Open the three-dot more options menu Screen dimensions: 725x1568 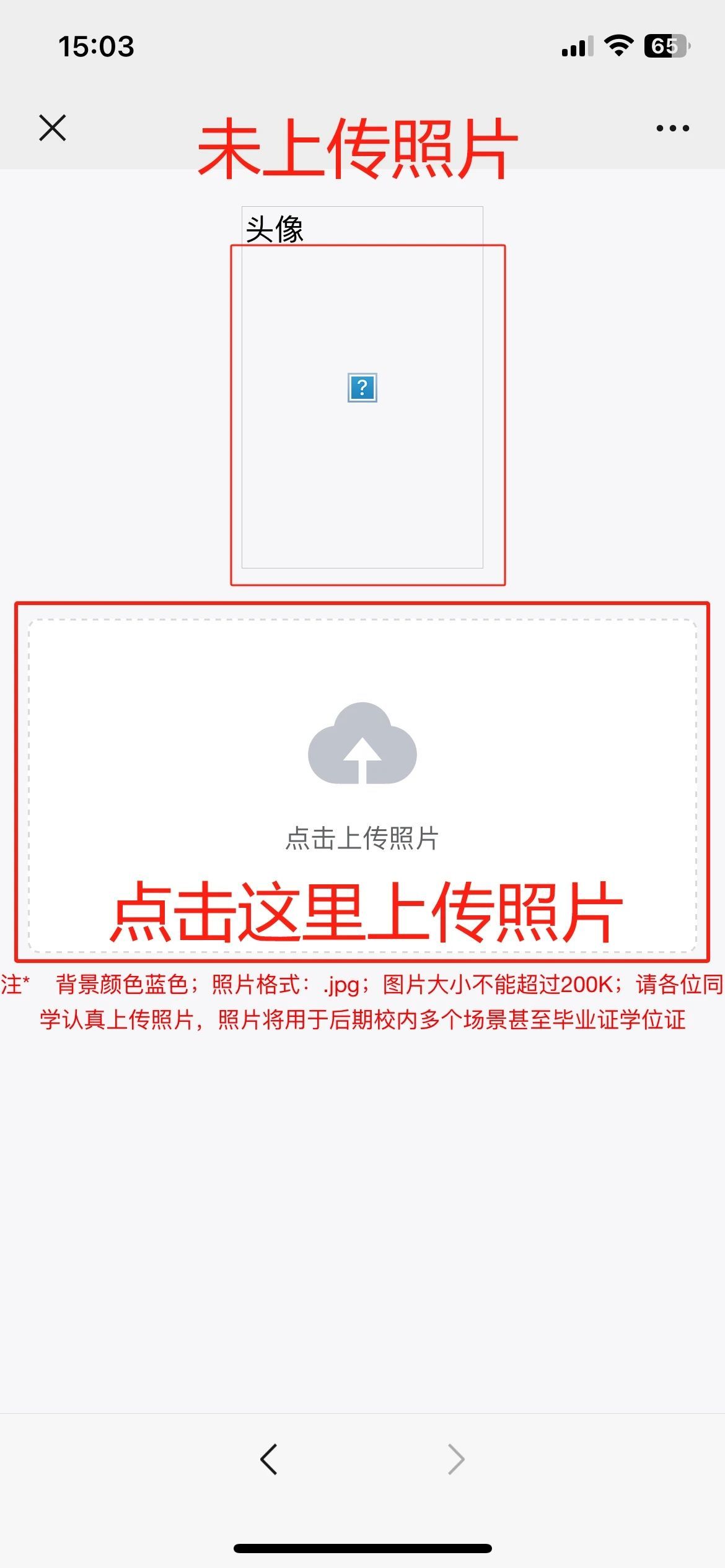[x=672, y=128]
